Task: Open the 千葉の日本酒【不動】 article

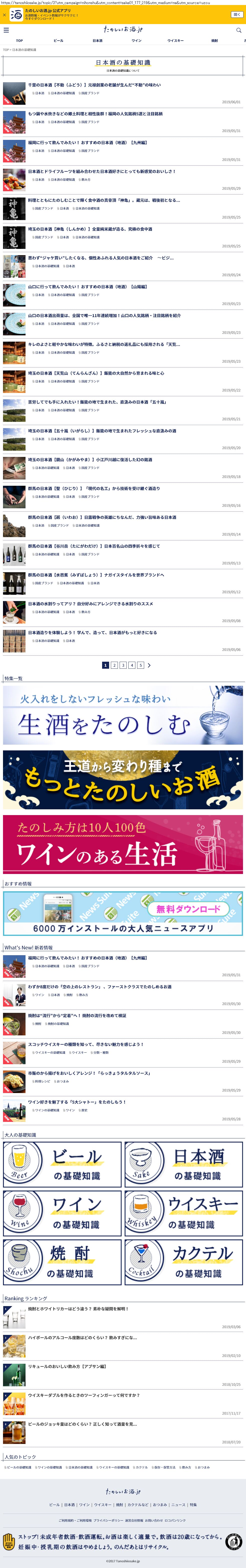Action: click(94, 85)
